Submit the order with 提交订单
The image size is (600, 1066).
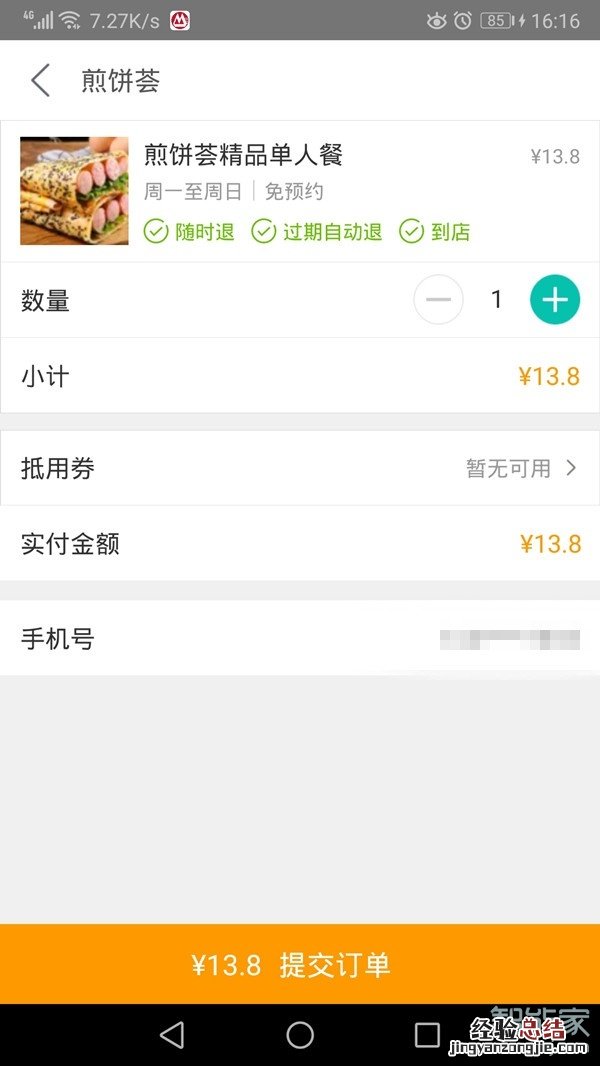click(x=300, y=964)
